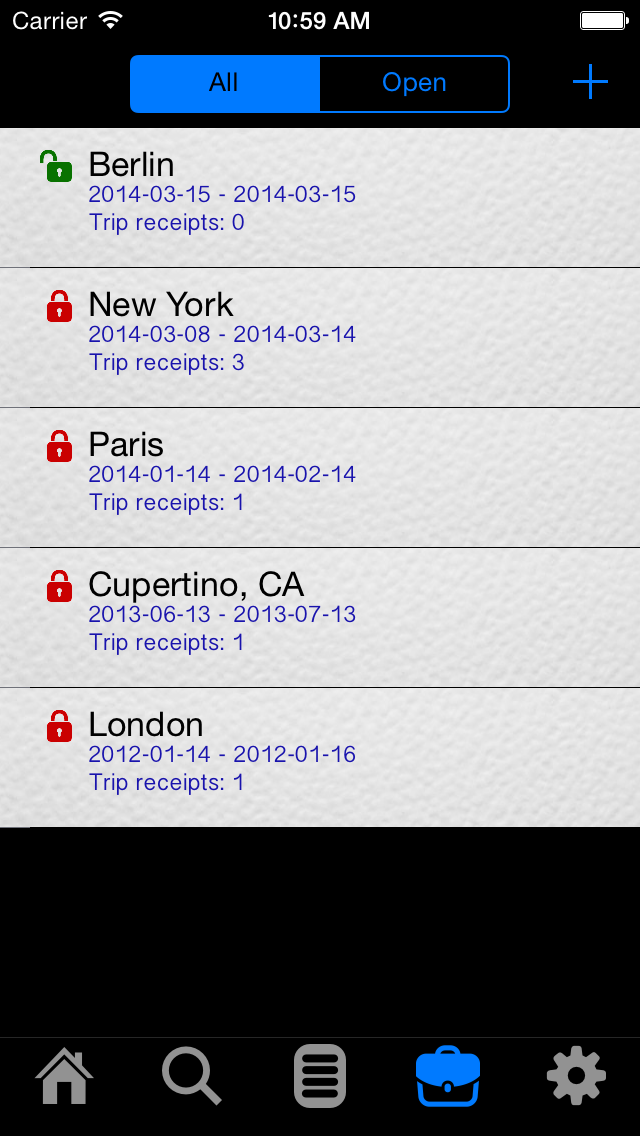Go to the home tab
Viewport: 640px width, 1136px height.
[64, 1076]
